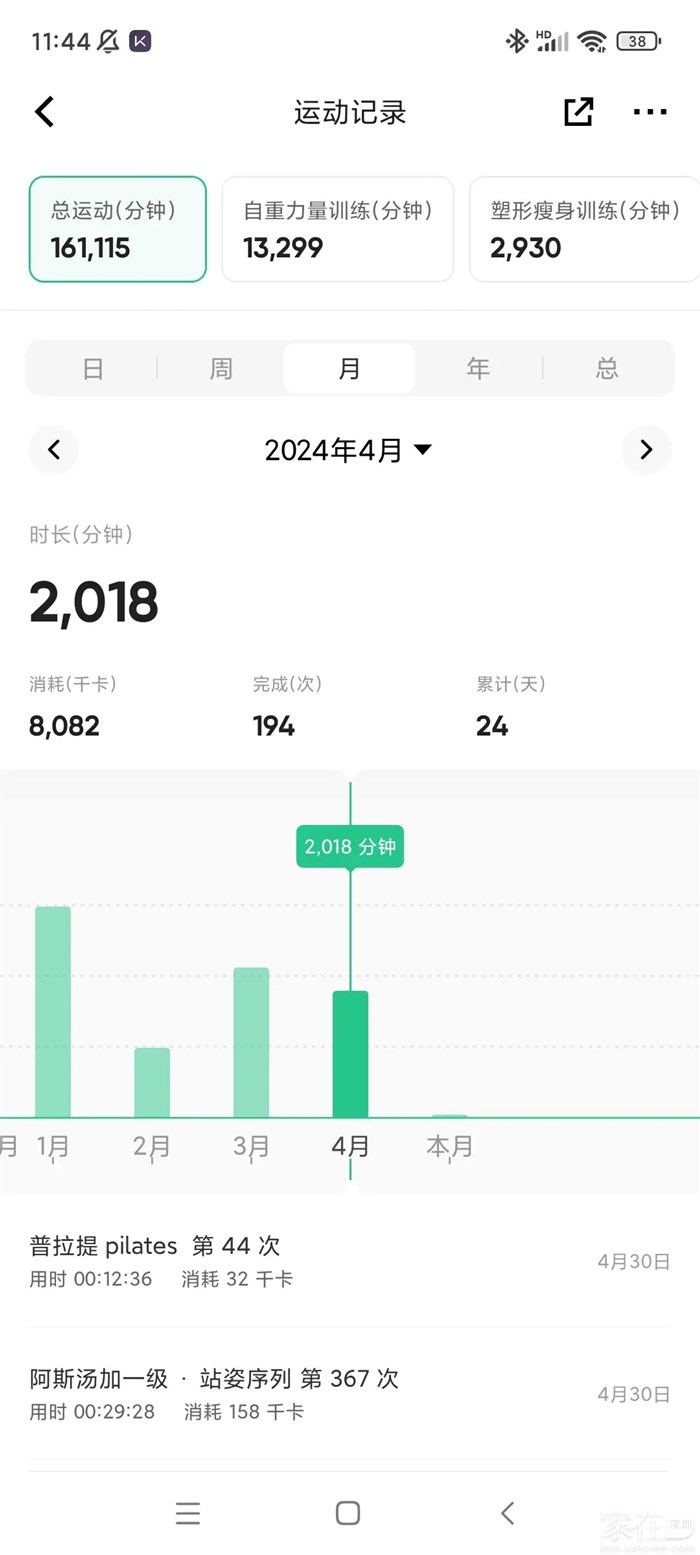Go to the previous month
This screenshot has width=700, height=1555.
(x=54, y=450)
